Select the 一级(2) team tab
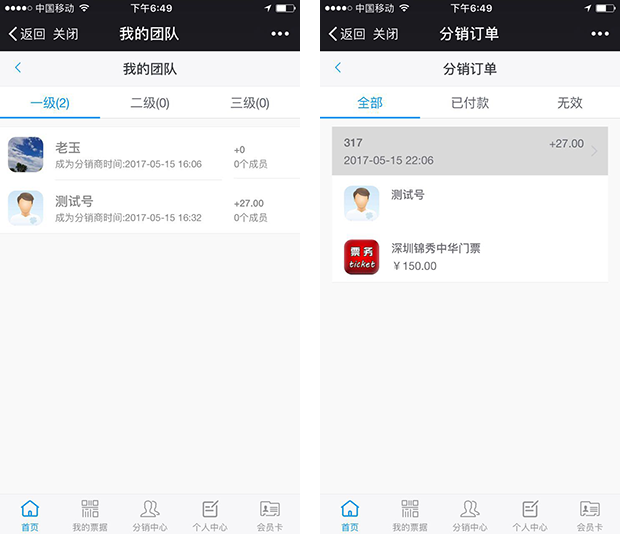 50,103
